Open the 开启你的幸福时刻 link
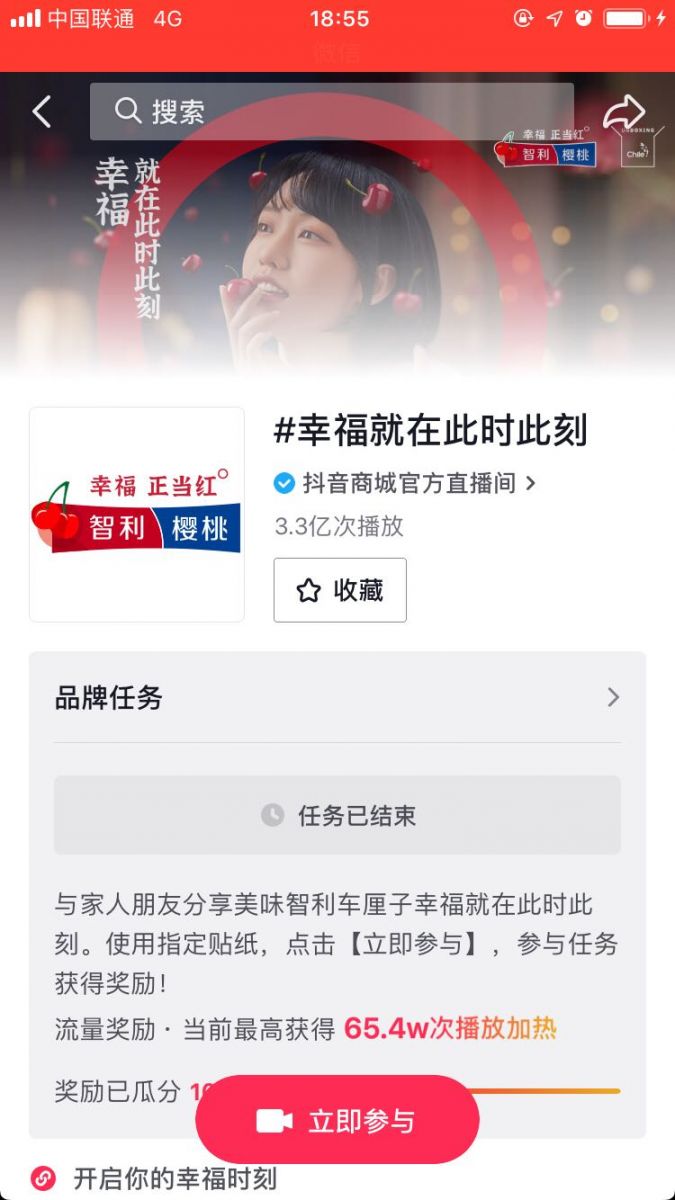This screenshot has height=1200, width=675. coord(174,1179)
